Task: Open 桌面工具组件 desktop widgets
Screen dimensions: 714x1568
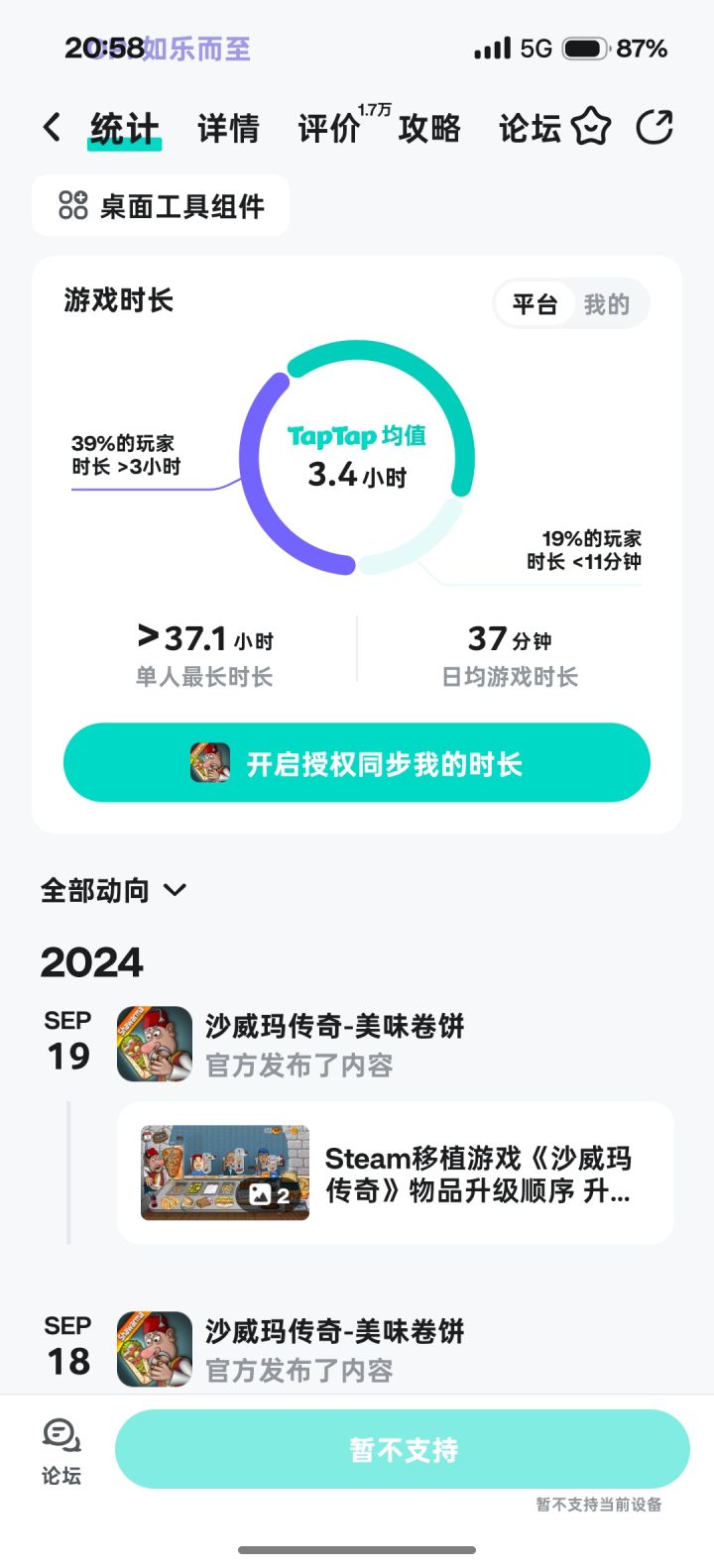Action: 162,206
